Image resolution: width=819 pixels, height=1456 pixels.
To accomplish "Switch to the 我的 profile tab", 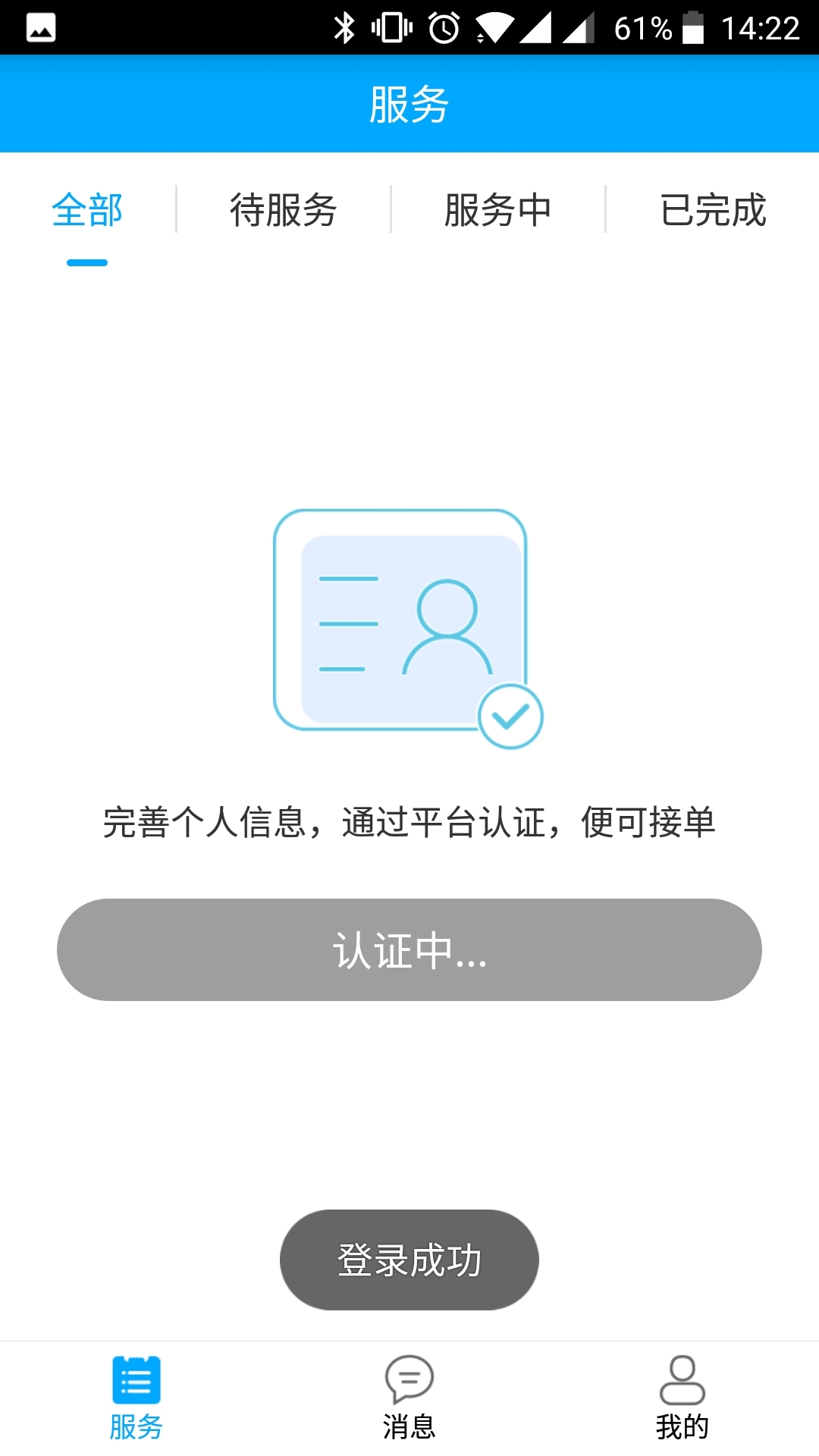I will point(682,1399).
